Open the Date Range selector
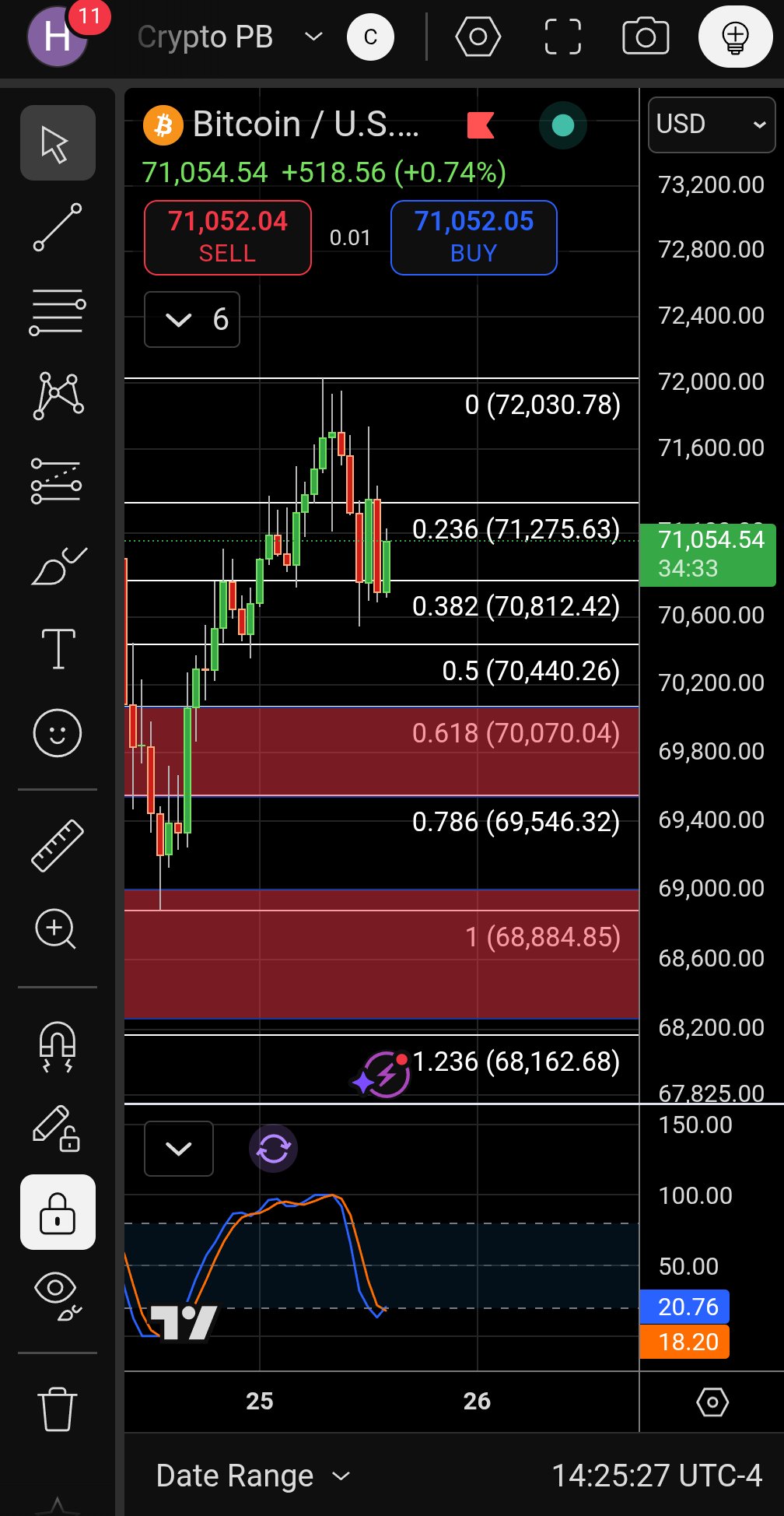The image size is (784, 1516). click(x=253, y=1476)
